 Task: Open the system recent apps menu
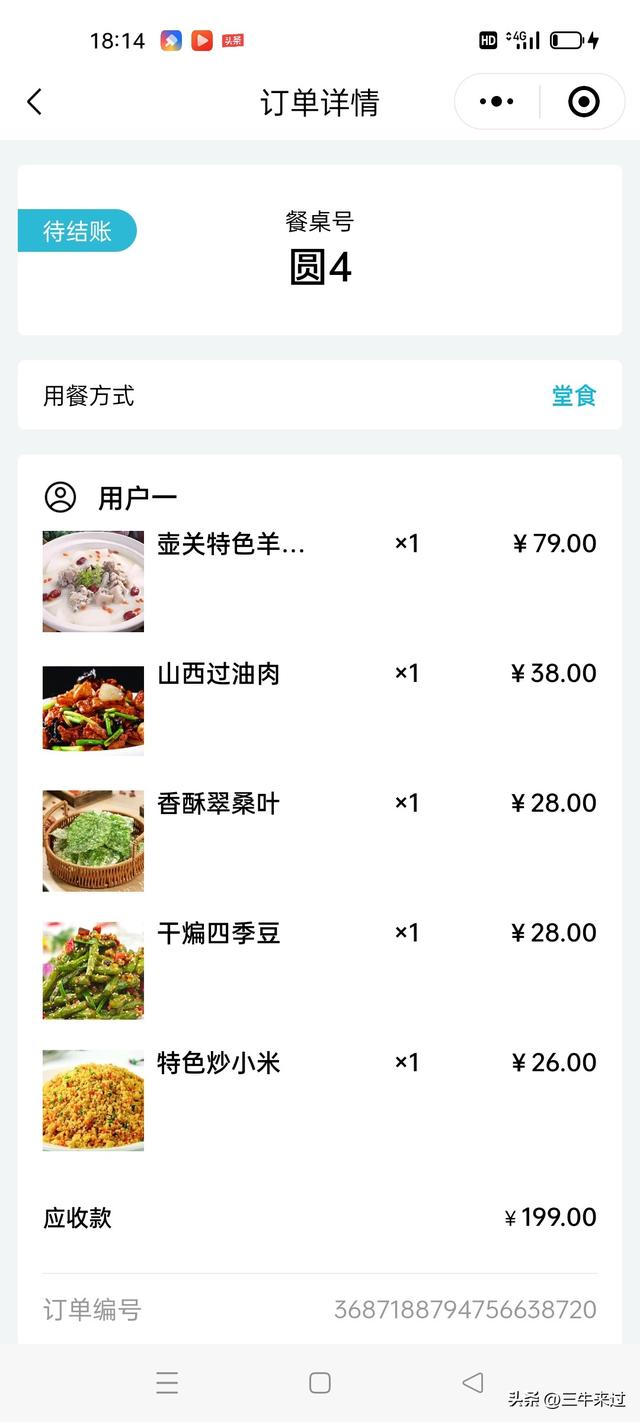pyautogui.click(x=167, y=1383)
